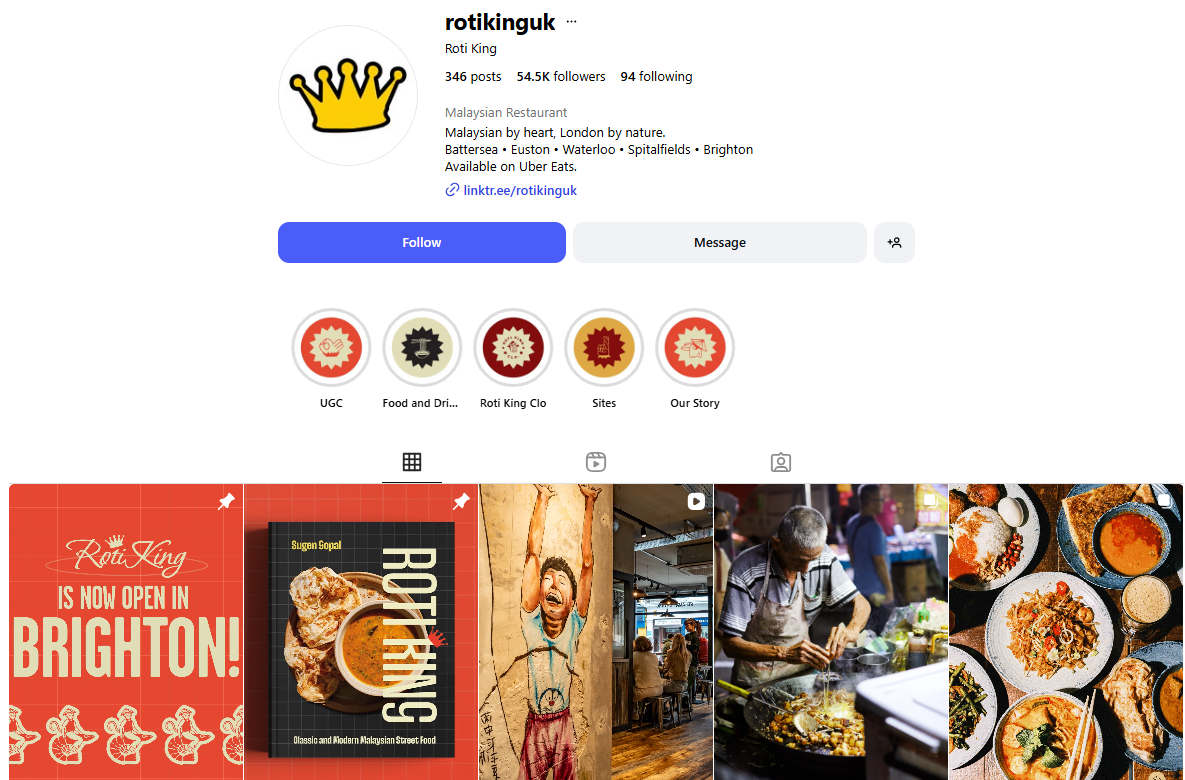This screenshot has width=1185, height=780.
Task: Switch to the Reels tab
Action: (x=596, y=462)
